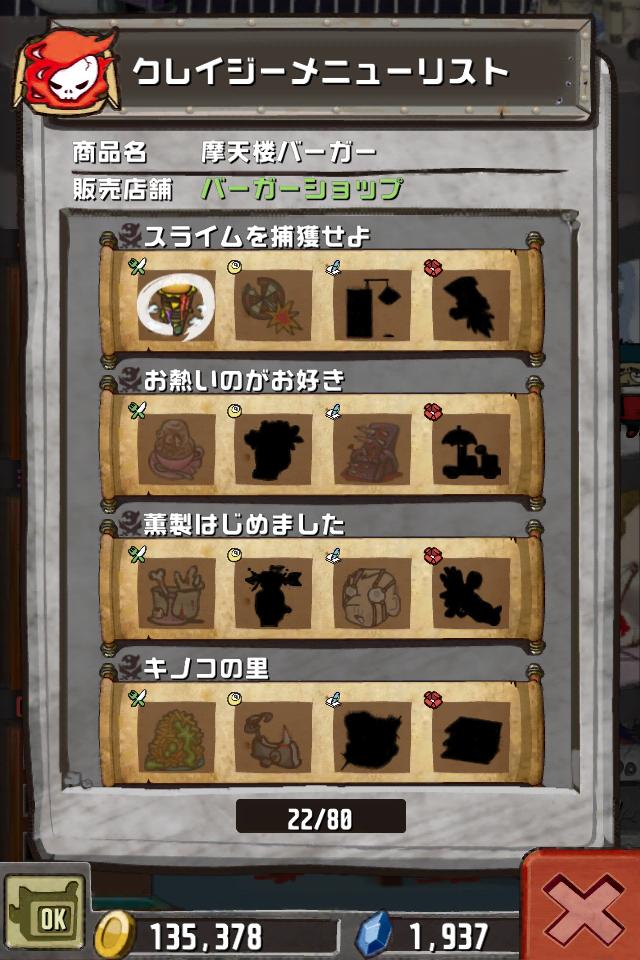
Task: Open the second item in キノコの里 row
Action: tap(274, 737)
